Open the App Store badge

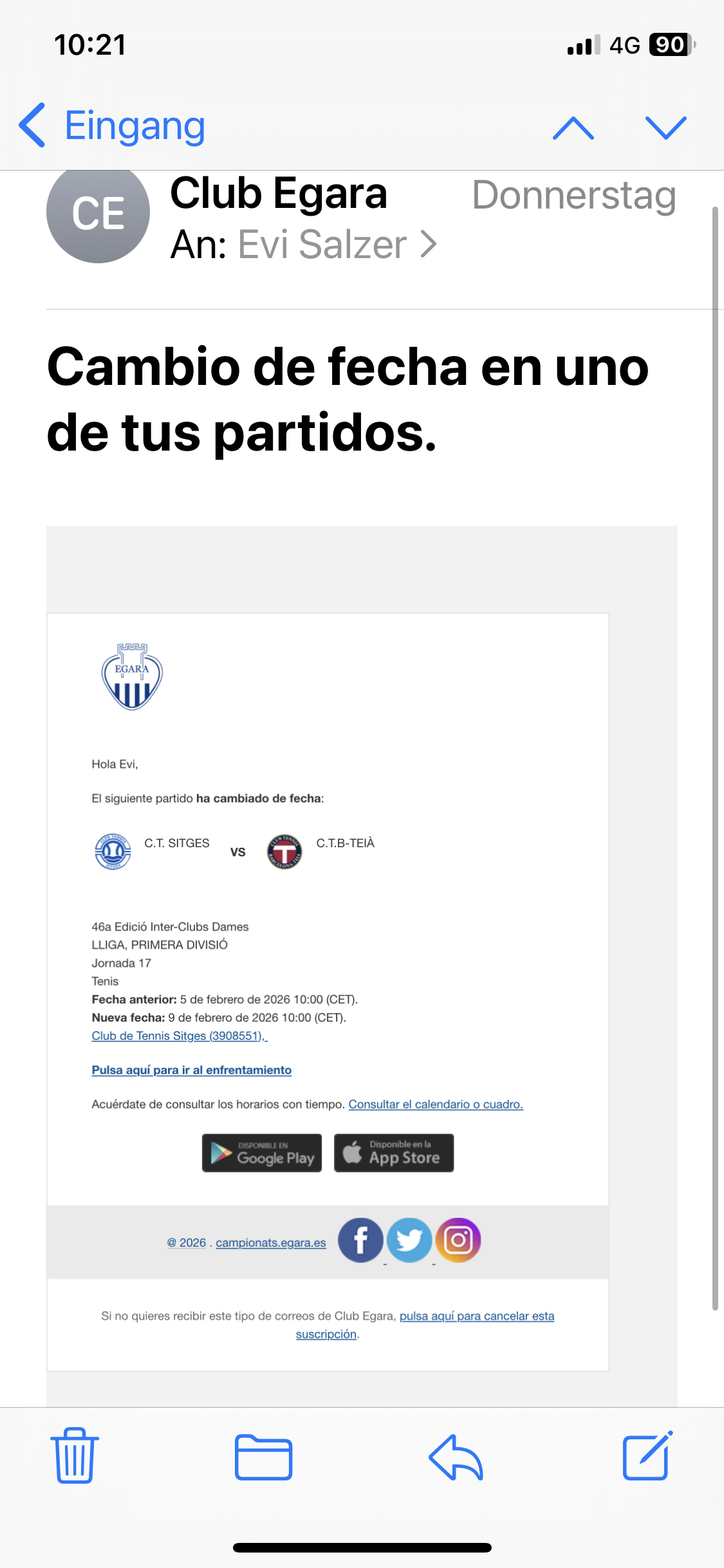(394, 1153)
